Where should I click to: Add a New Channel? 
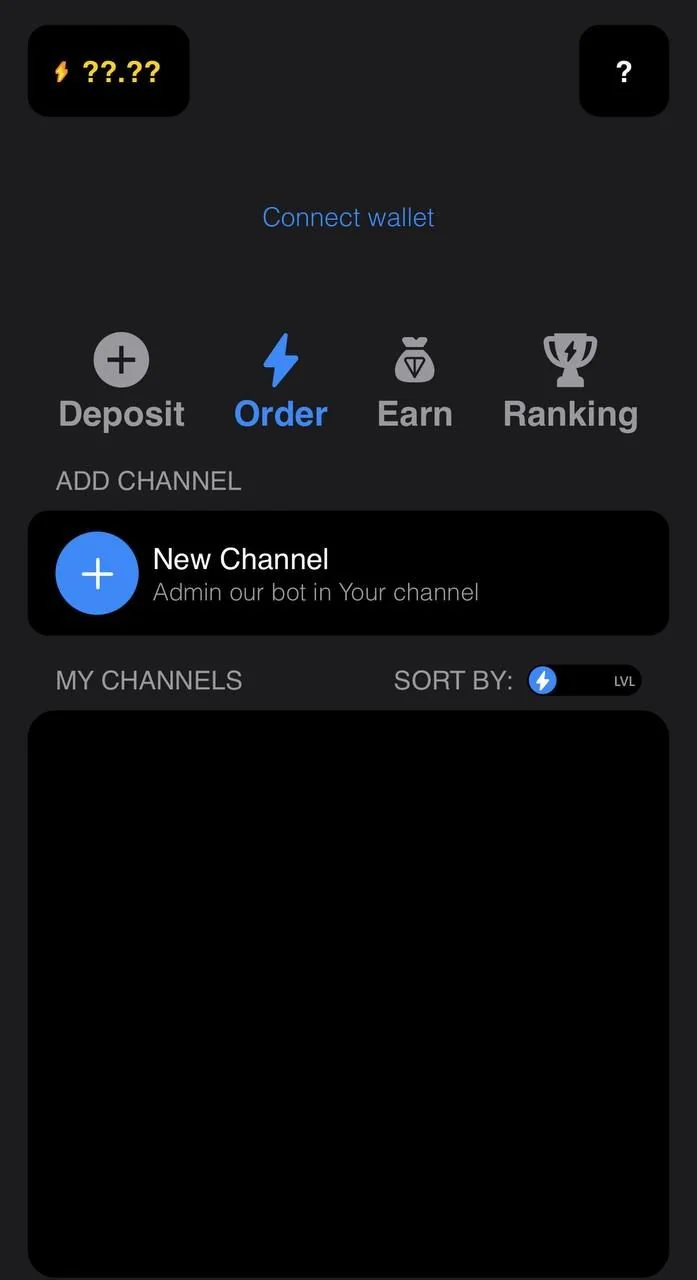[348, 573]
